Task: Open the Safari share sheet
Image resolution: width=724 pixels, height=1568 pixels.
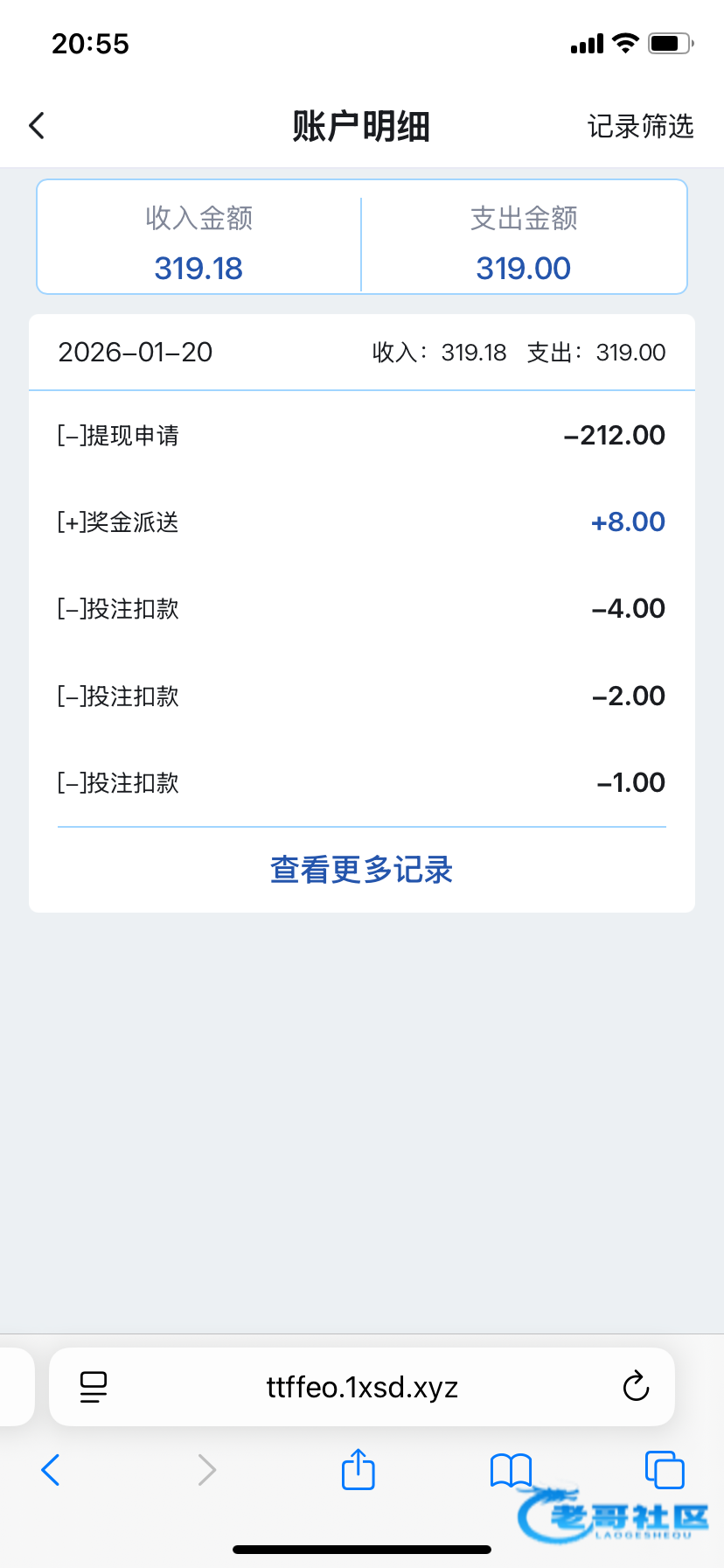Action: point(358,1469)
